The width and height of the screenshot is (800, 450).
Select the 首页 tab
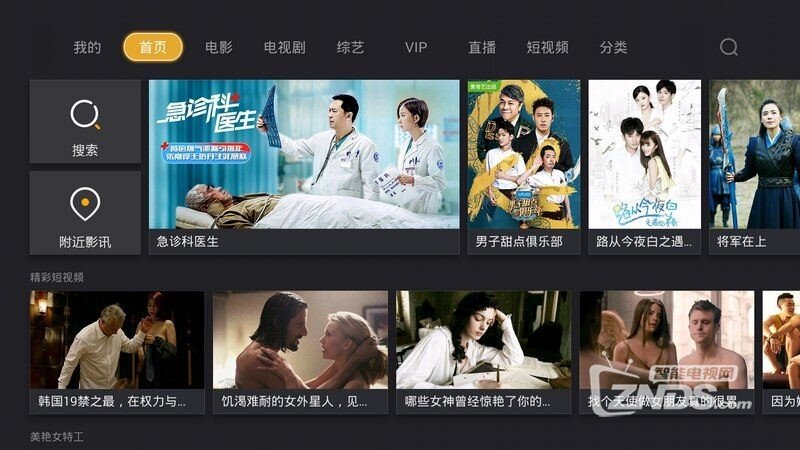[x=153, y=47]
